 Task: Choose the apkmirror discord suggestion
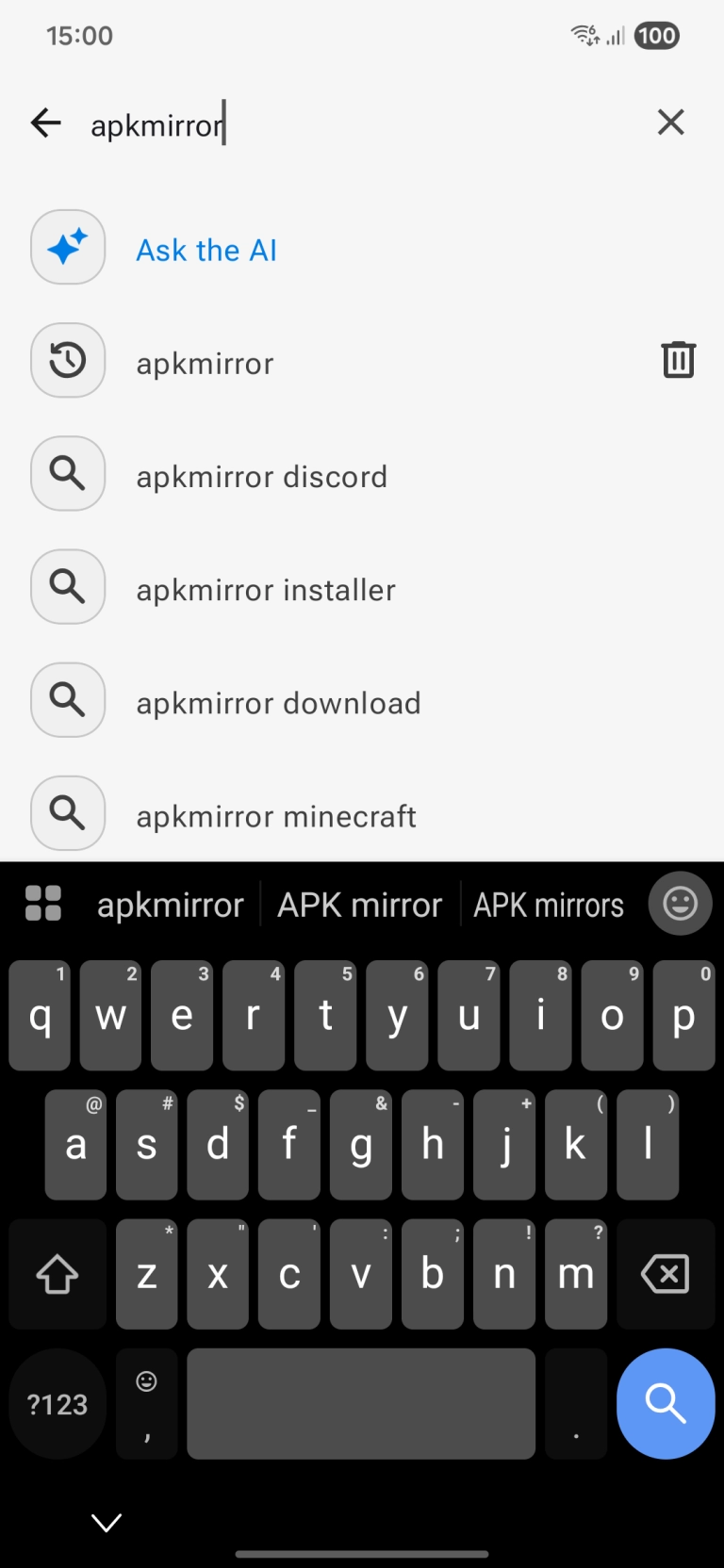(261, 477)
